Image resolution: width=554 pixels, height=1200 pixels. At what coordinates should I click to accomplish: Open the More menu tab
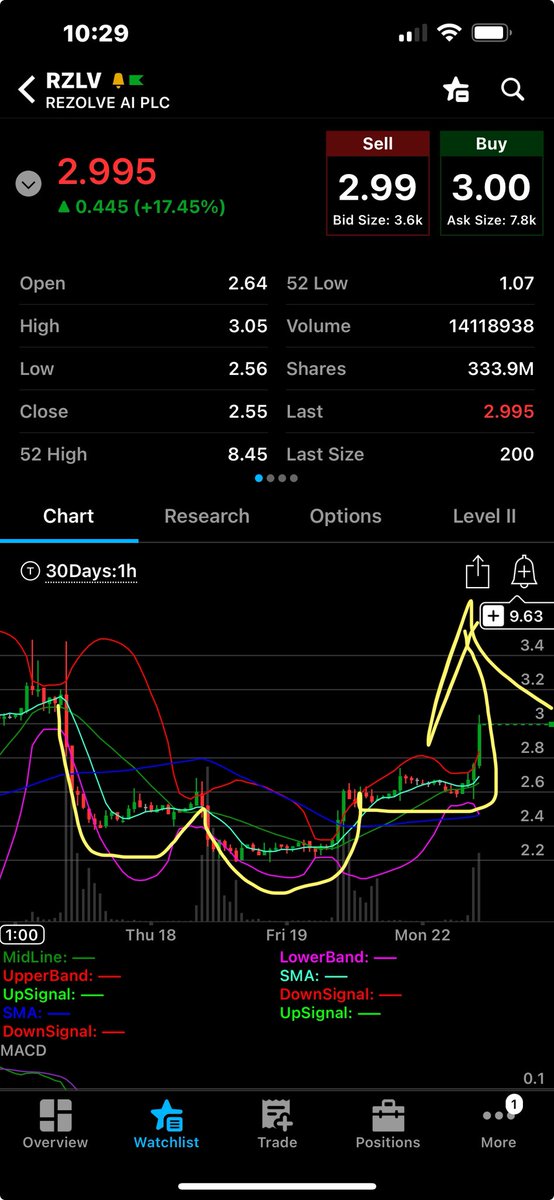click(498, 1124)
